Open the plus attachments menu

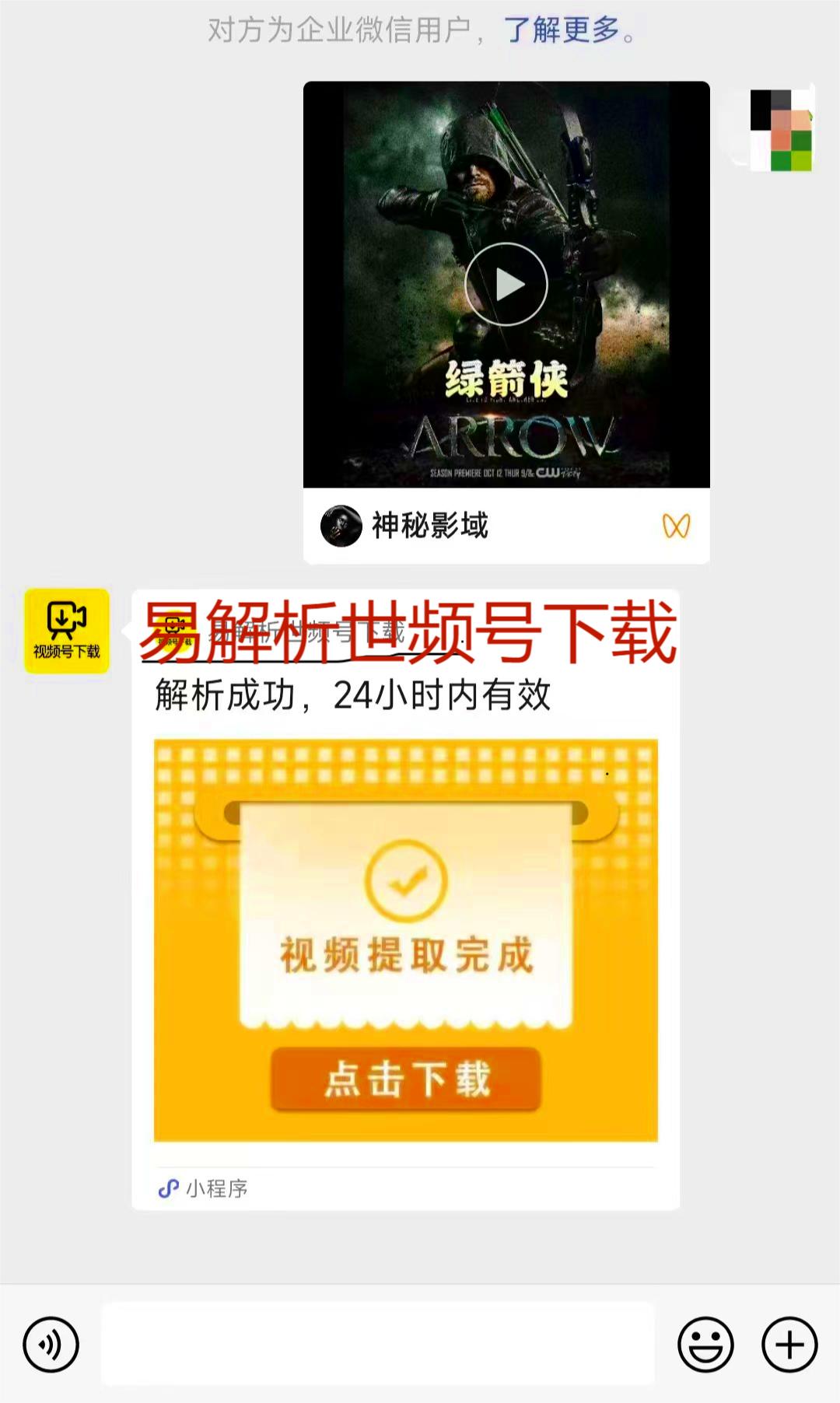[x=789, y=1345]
